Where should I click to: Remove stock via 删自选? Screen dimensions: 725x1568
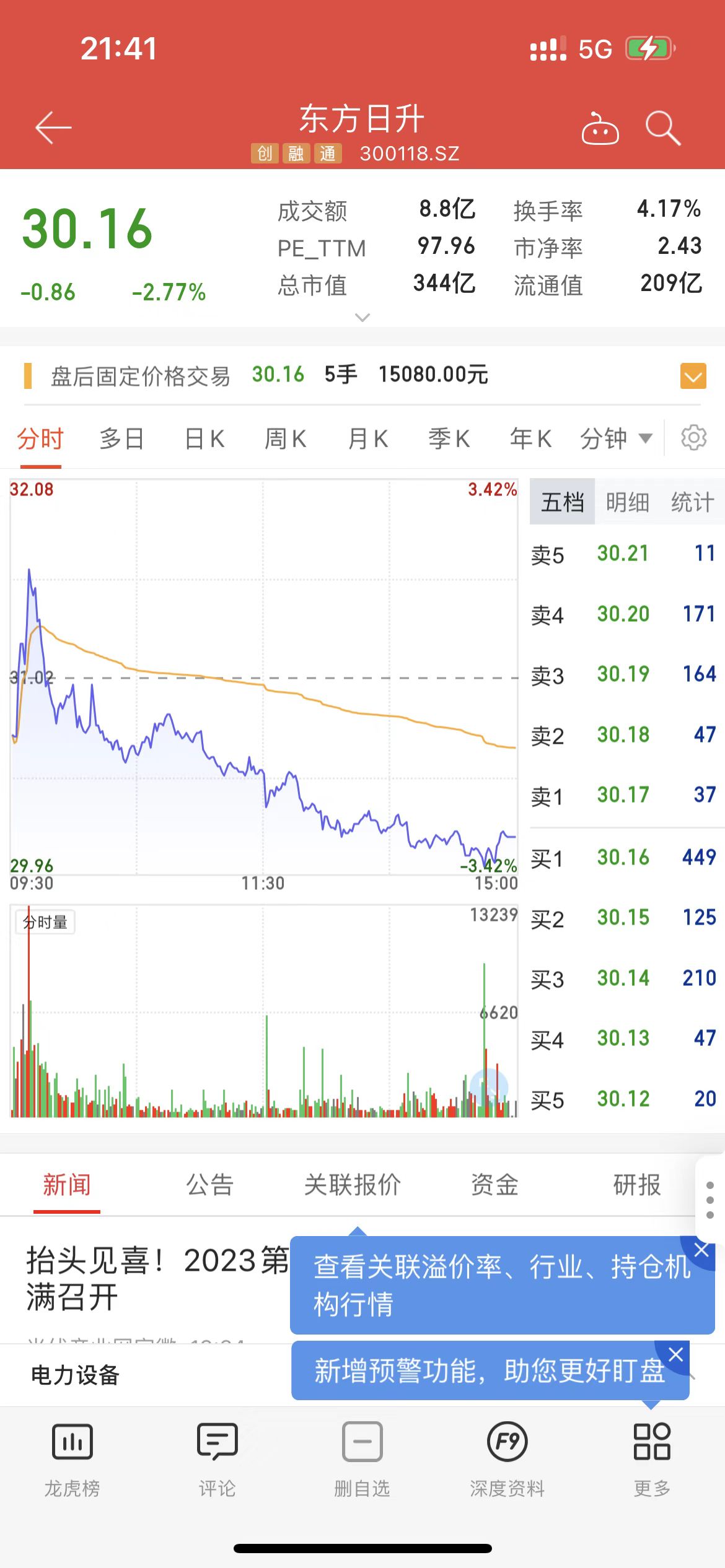click(x=362, y=1458)
